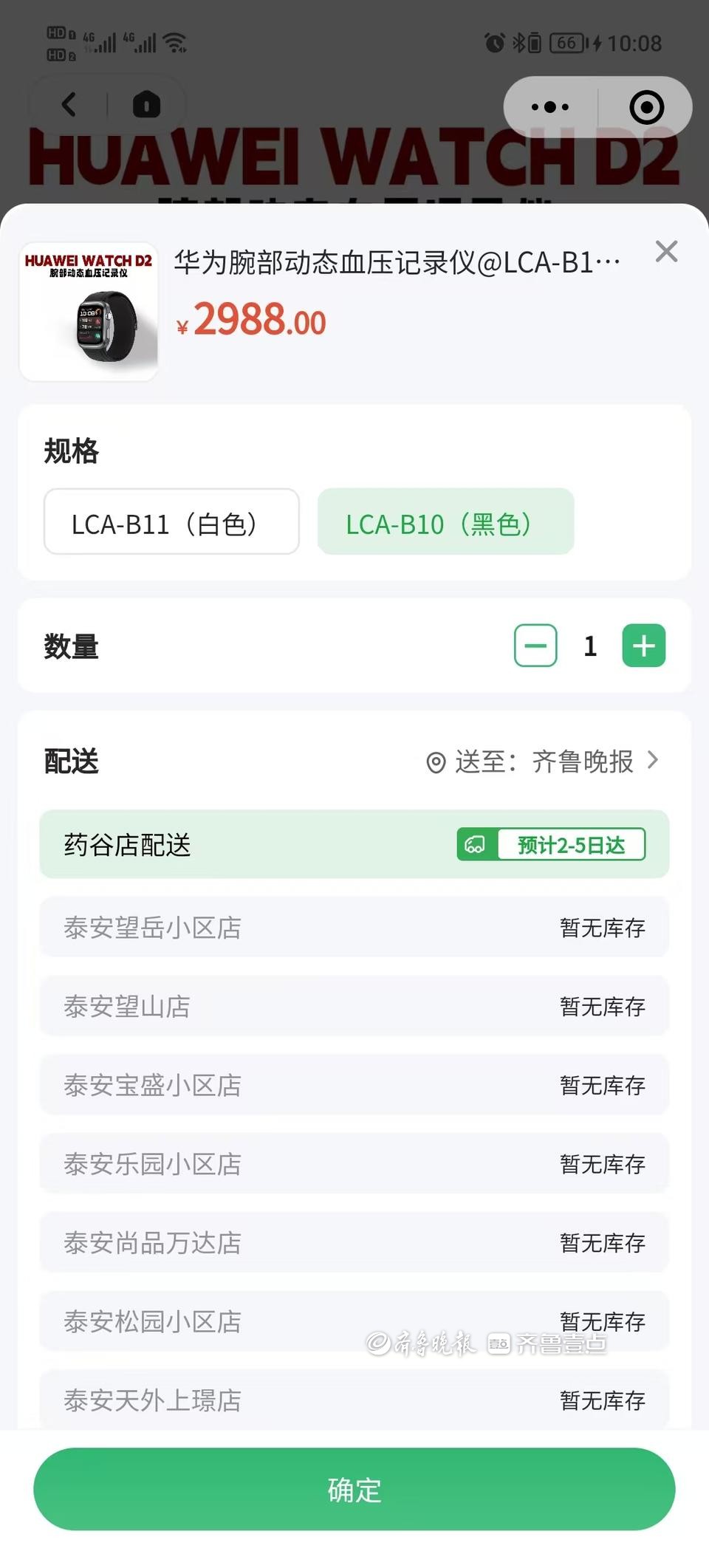The width and height of the screenshot is (709, 1568).
Task: Choose 药谷店配送 delivery option
Action: tap(354, 844)
